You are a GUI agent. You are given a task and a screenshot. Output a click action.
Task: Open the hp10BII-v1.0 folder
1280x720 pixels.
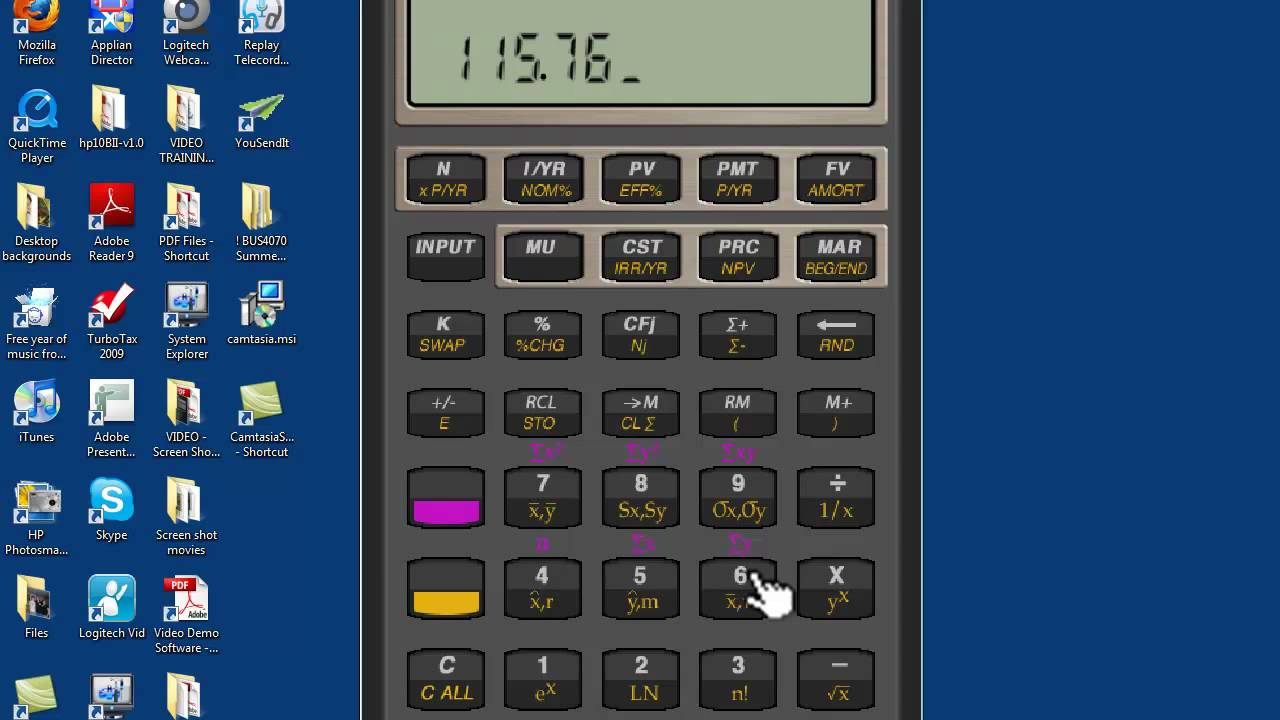[x=111, y=118]
